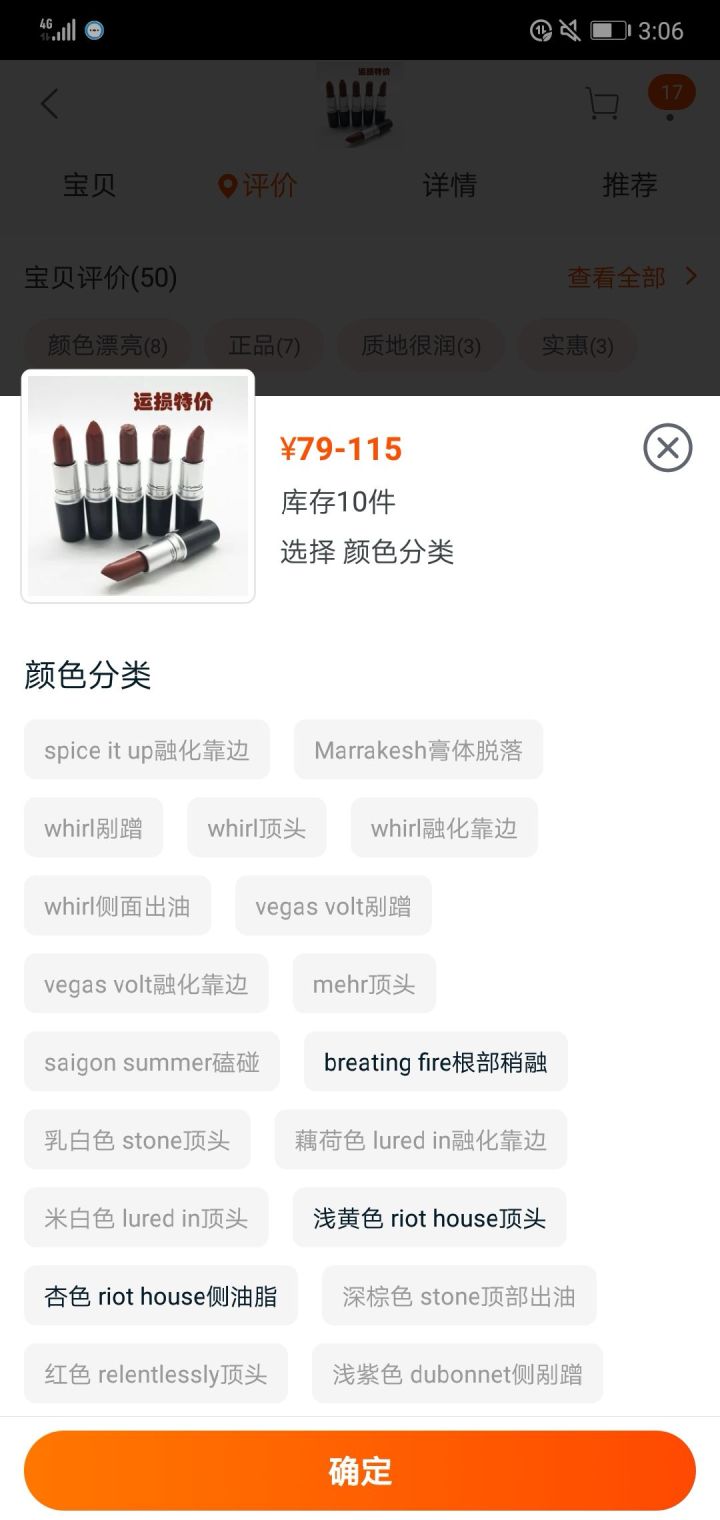The image size is (720, 1520).
Task: Choose mehr顶头 variant
Action: tap(364, 984)
